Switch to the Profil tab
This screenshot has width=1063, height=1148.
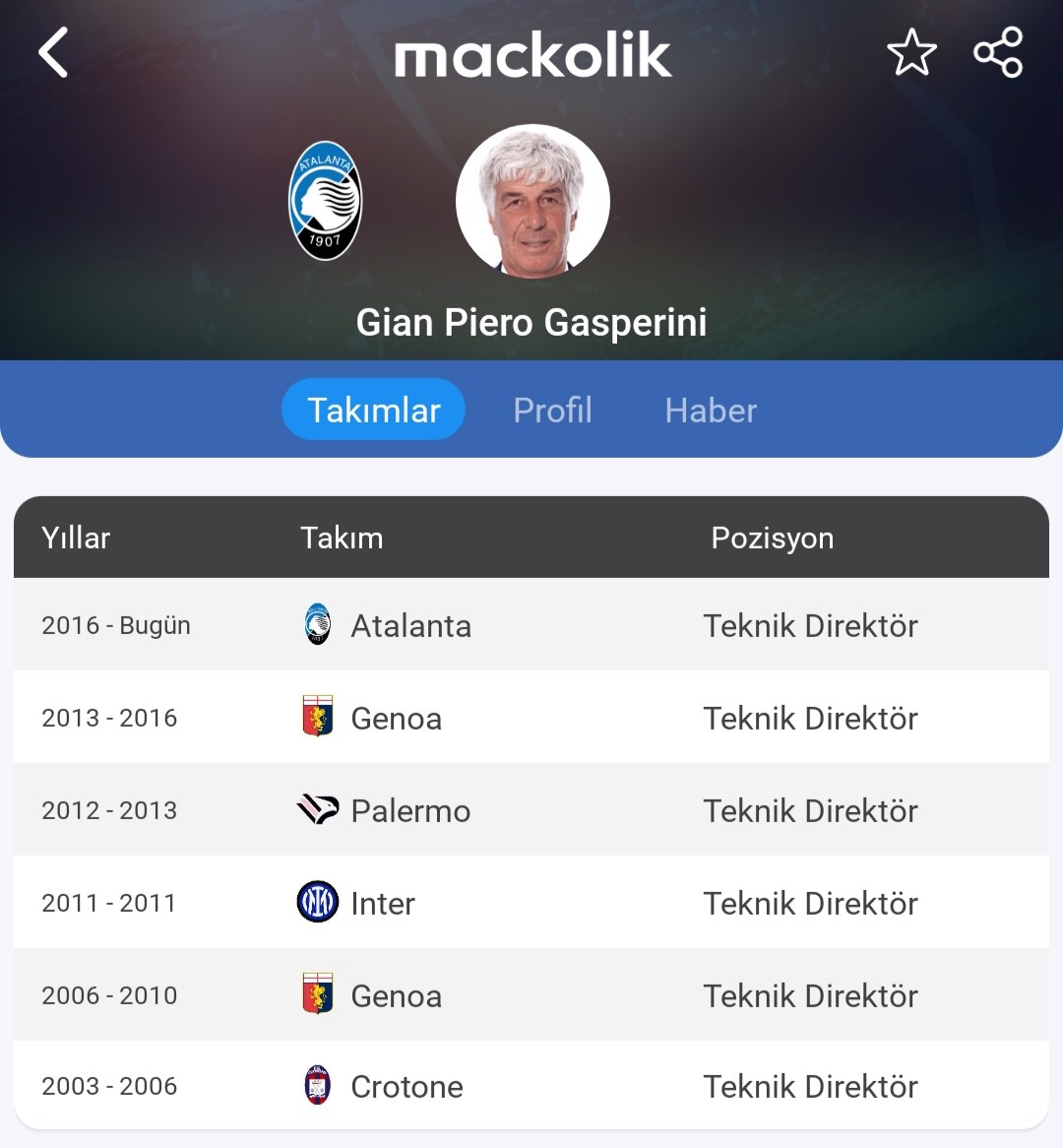[552, 410]
